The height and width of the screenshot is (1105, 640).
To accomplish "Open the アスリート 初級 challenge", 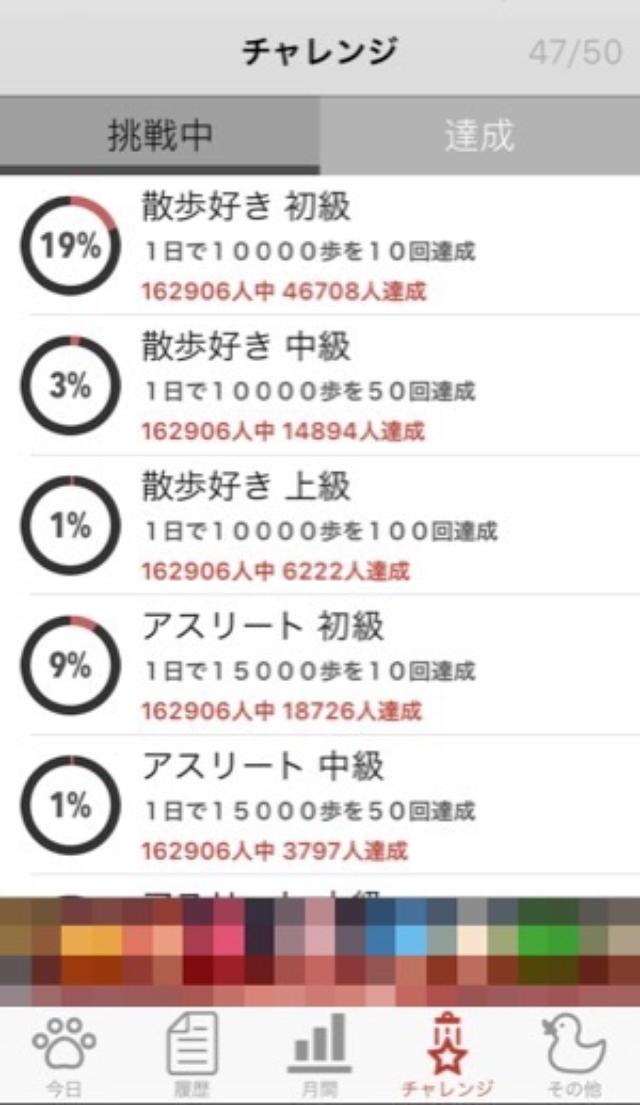I will (x=330, y=666).
